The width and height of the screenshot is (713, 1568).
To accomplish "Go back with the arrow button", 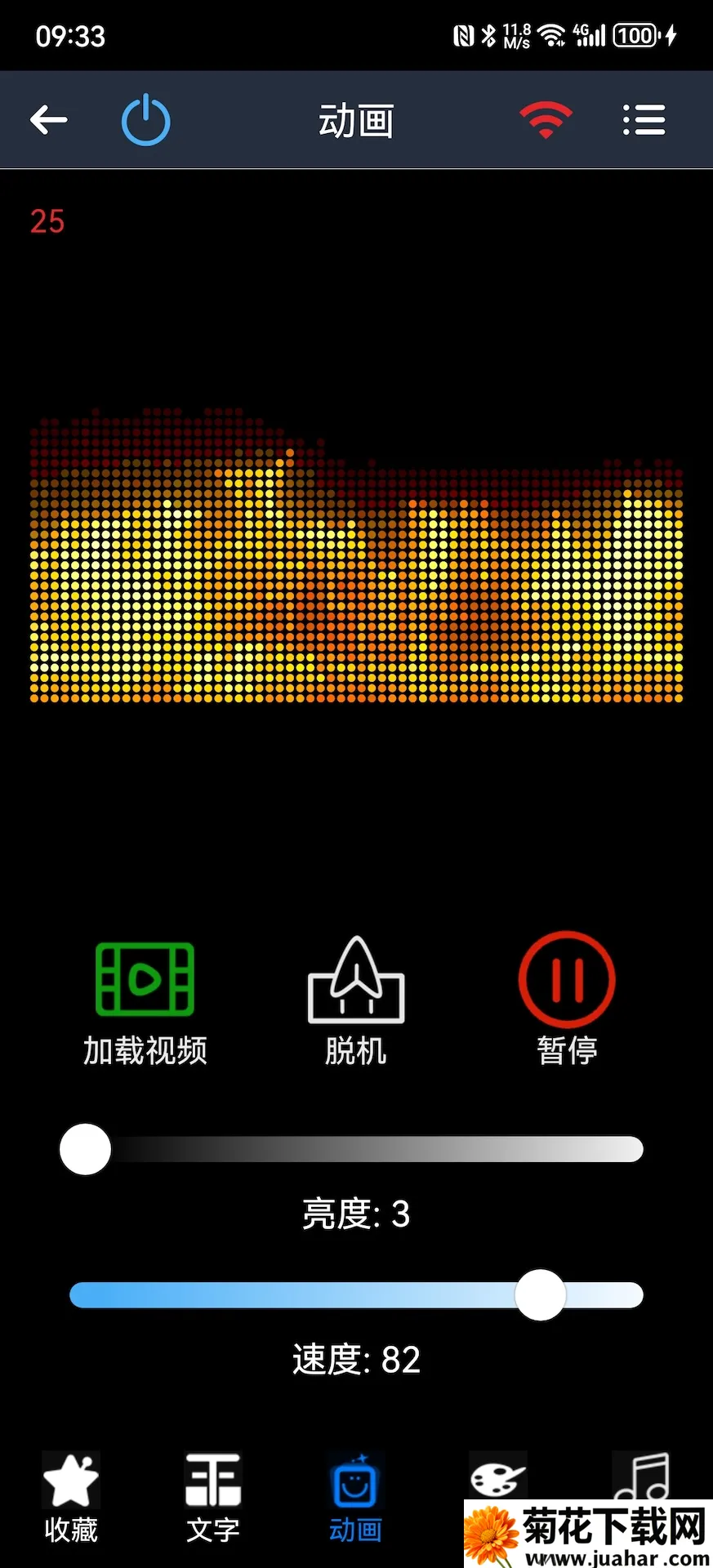I will 48,118.
